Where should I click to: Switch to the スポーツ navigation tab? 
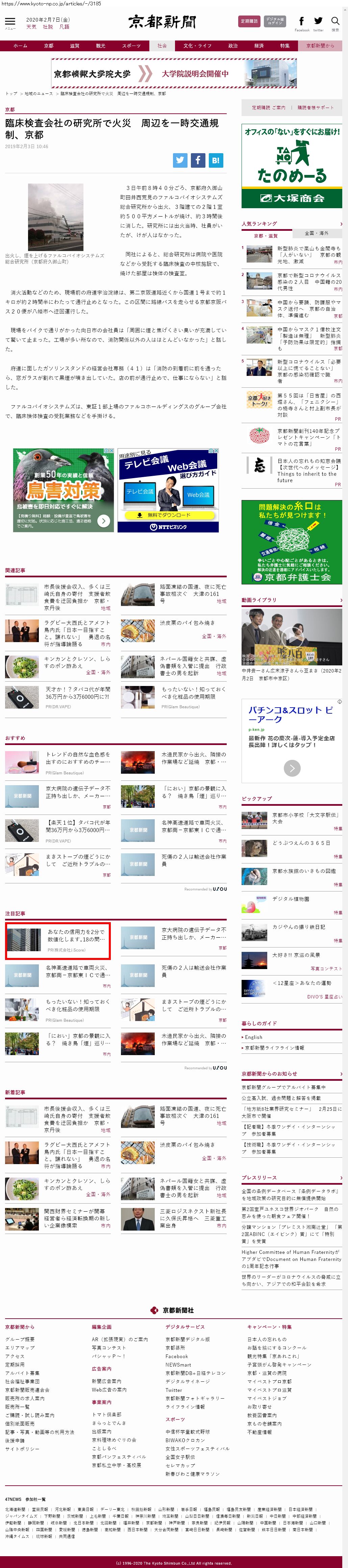131,46
